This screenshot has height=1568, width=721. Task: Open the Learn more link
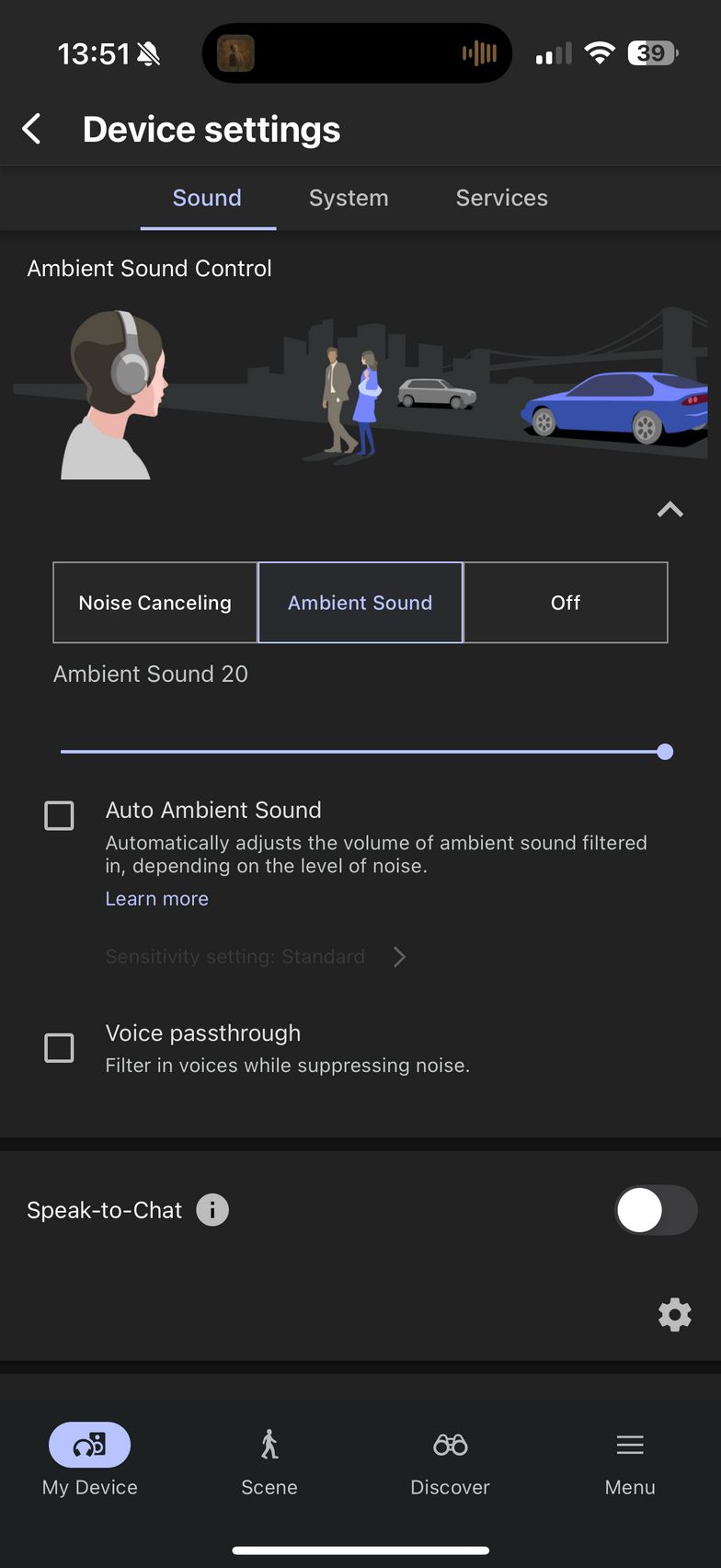click(157, 899)
